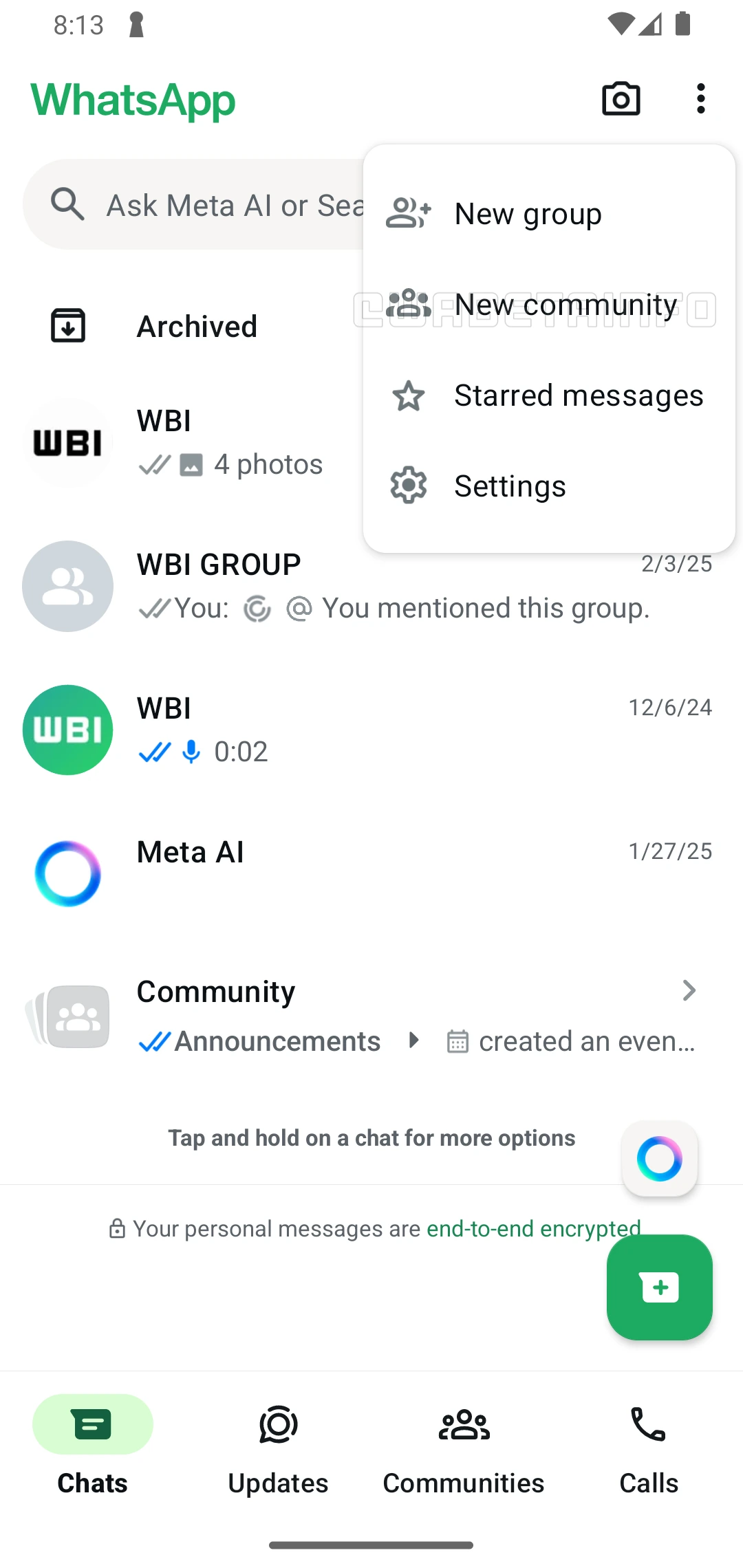Start a new chat with the green button
Viewport: 743px width, 1568px height.
pos(659,1287)
